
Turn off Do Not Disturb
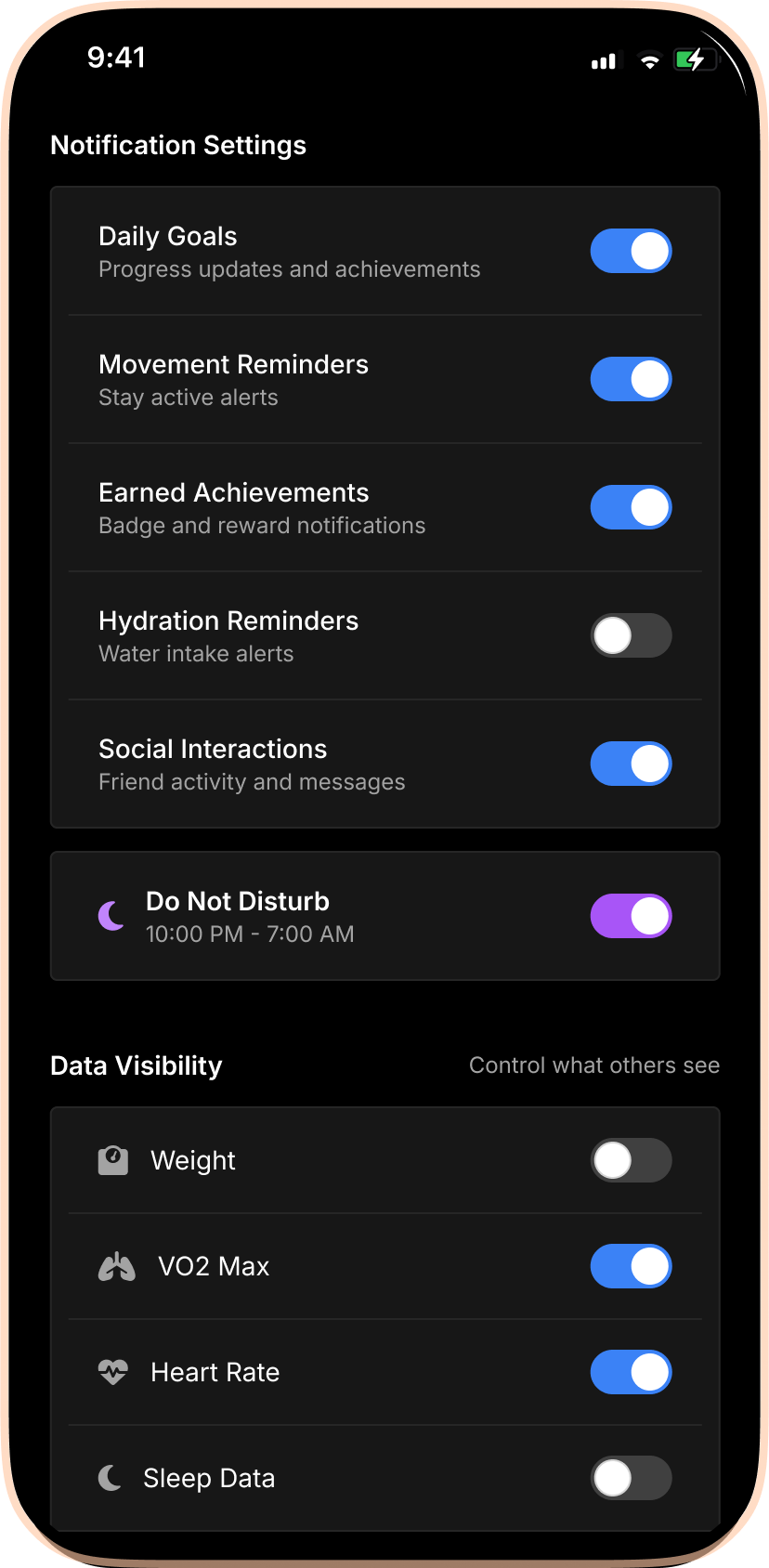(631, 916)
